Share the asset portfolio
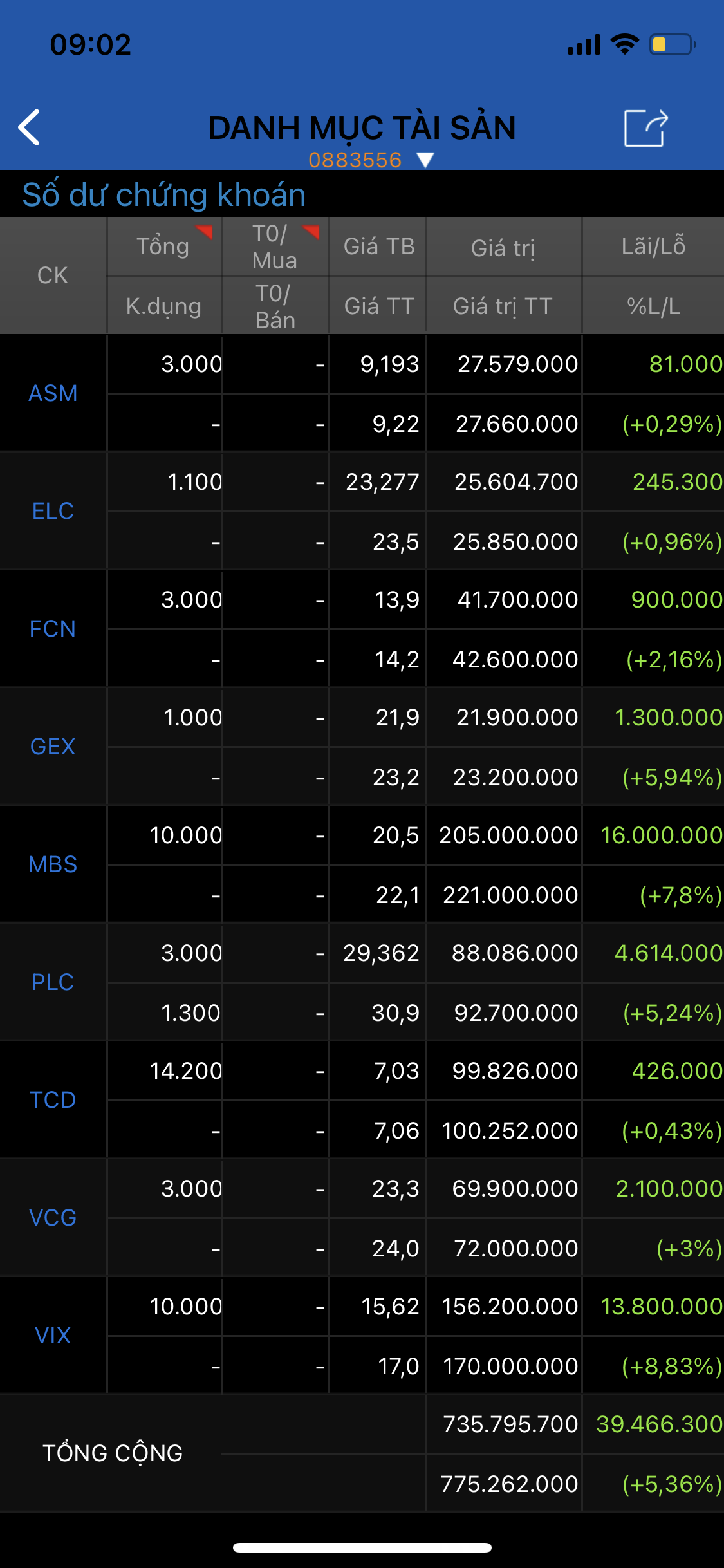The width and height of the screenshot is (724, 1568). 645,128
